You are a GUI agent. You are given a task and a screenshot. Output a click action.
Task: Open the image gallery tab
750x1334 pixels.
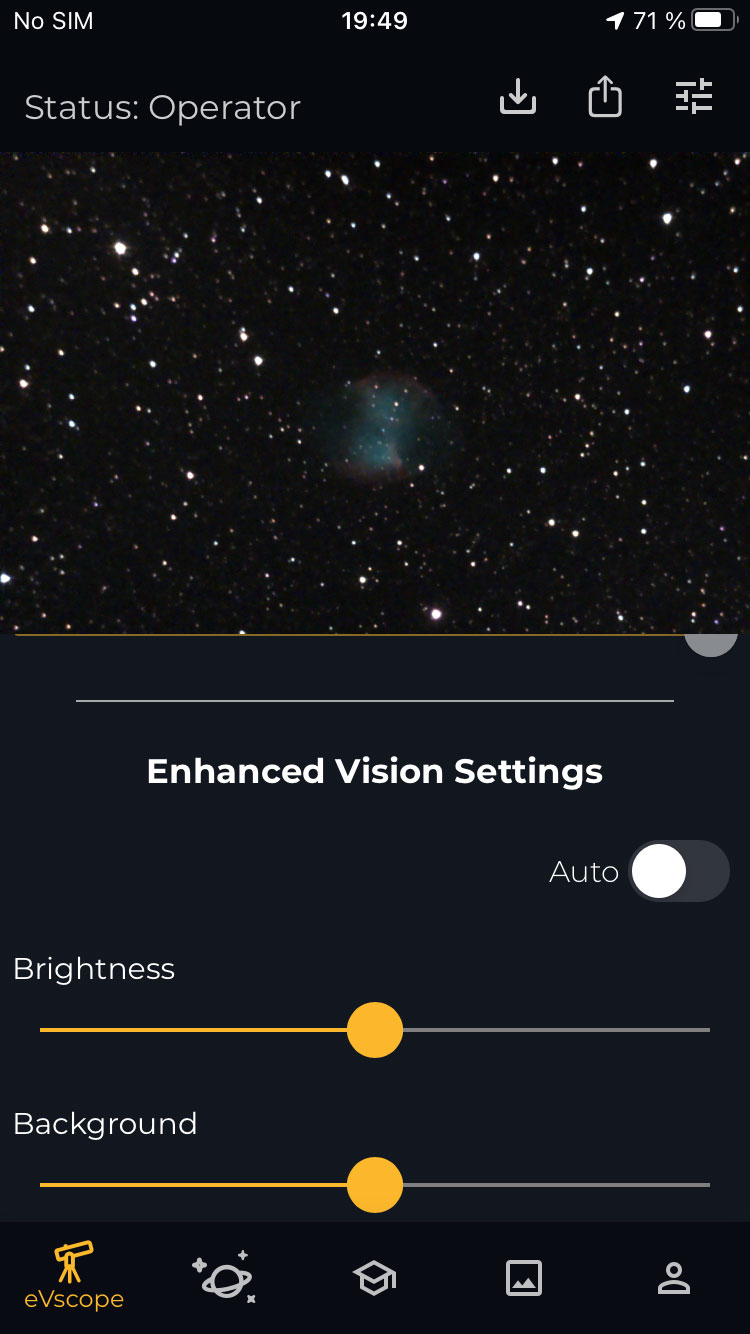tap(524, 1278)
